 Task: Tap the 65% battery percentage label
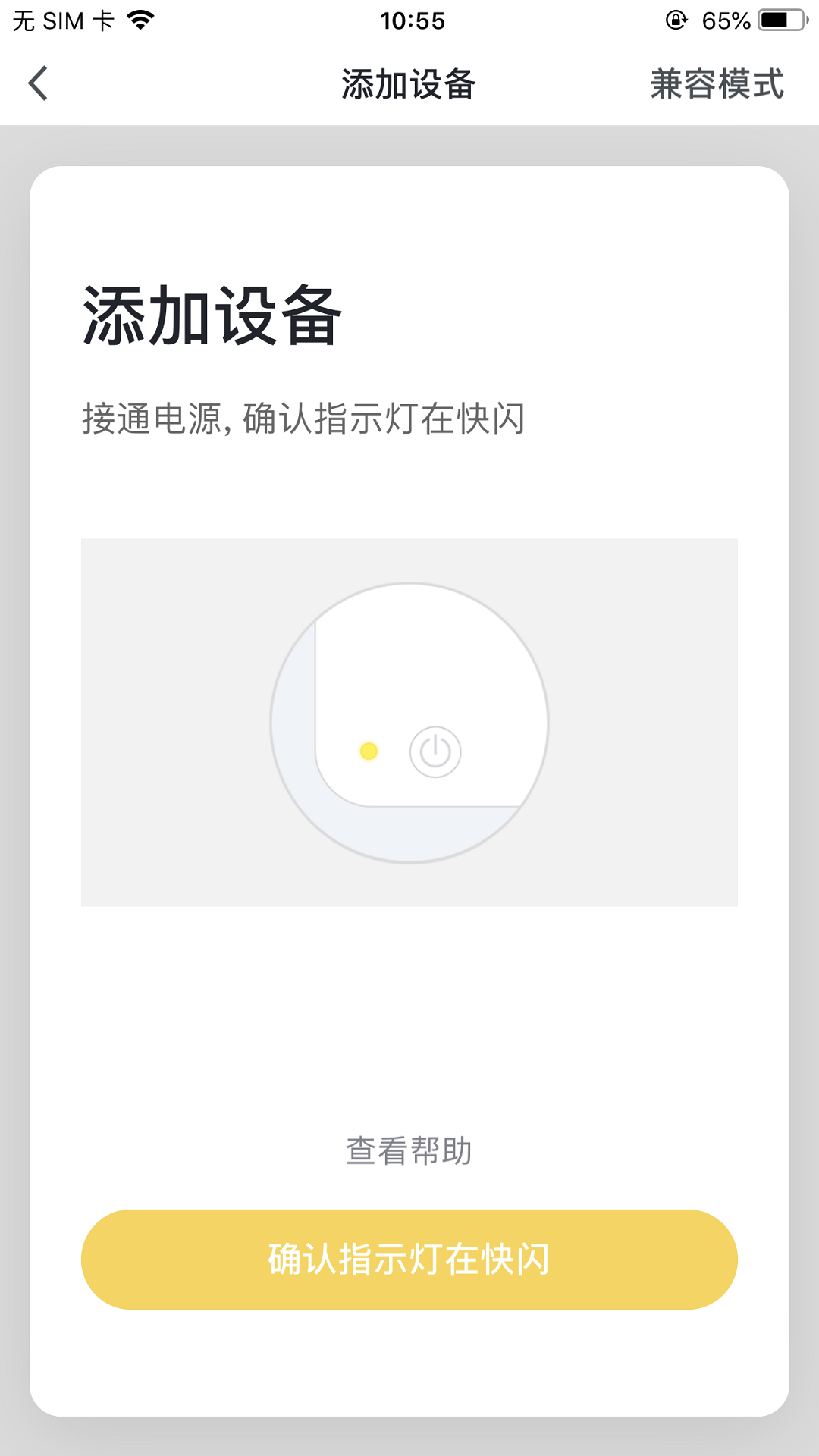coord(726,20)
